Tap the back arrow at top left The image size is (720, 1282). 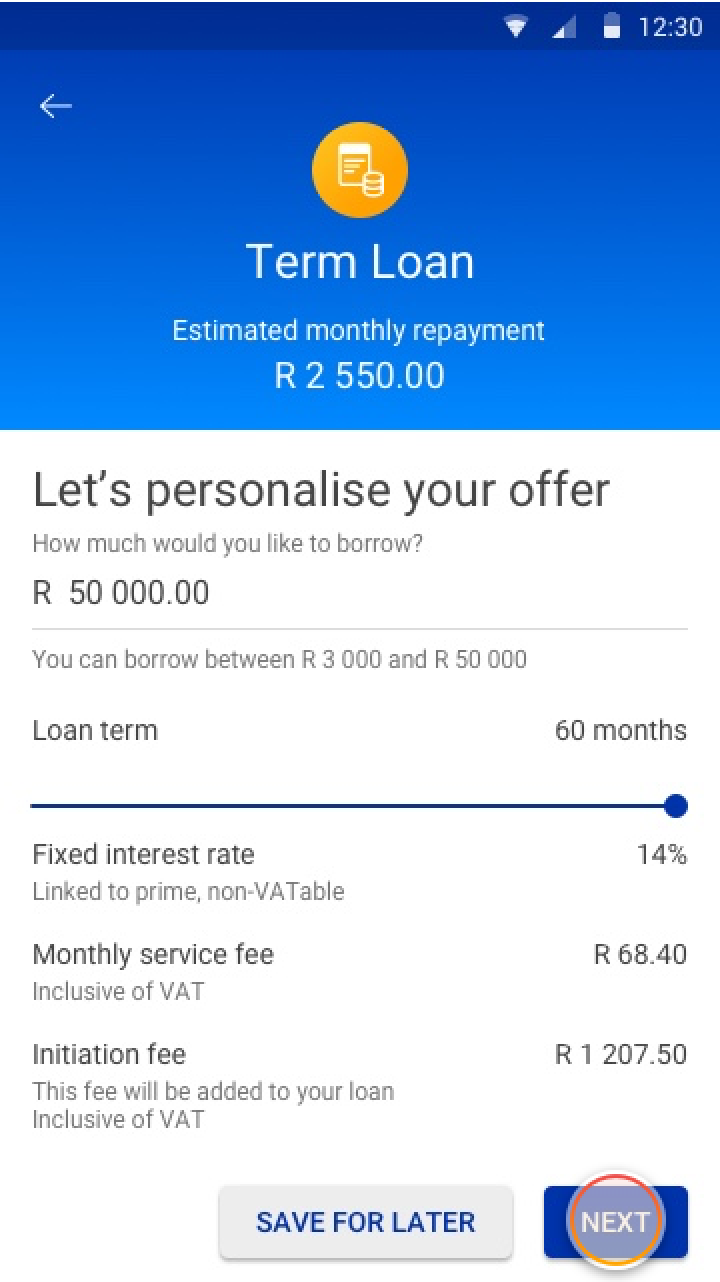coord(55,105)
